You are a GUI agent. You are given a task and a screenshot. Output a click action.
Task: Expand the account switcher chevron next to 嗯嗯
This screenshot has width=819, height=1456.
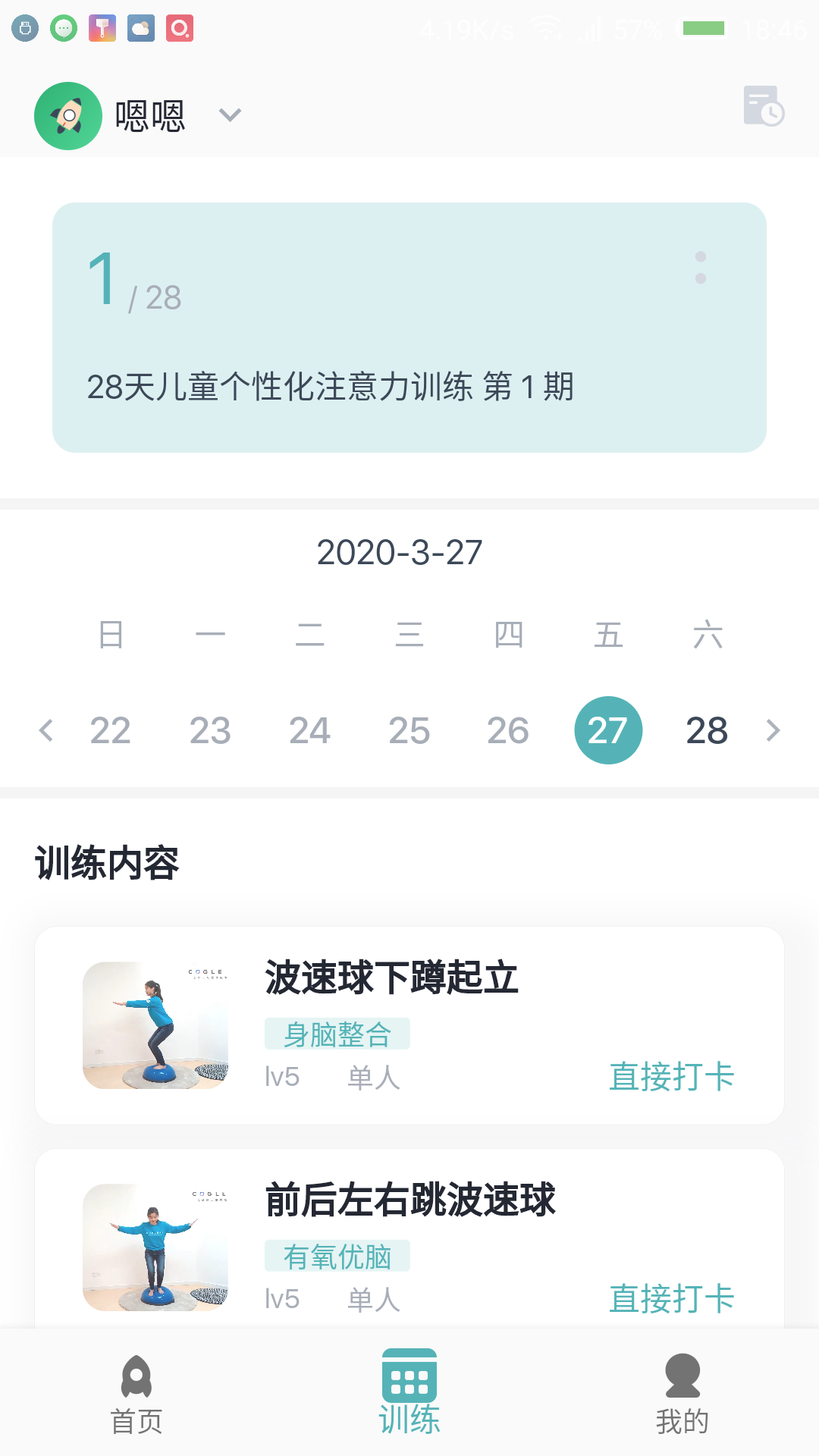pyautogui.click(x=230, y=114)
